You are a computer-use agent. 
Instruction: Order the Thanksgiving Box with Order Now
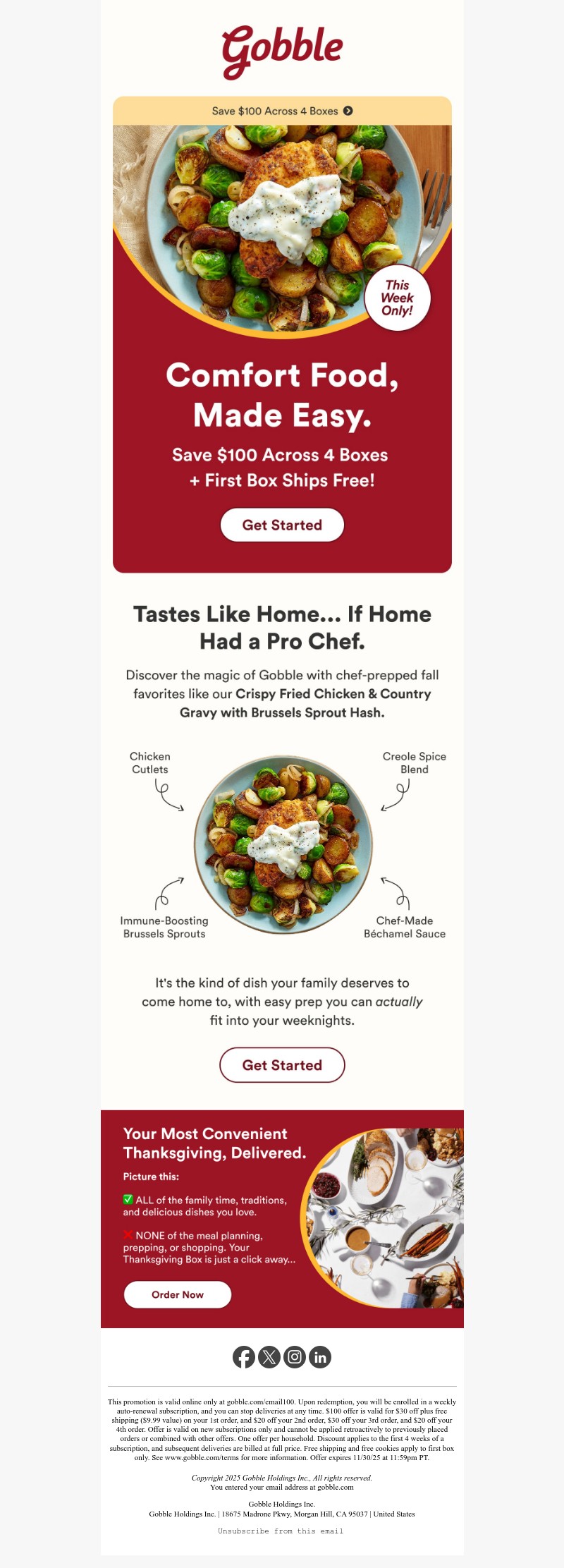(x=178, y=1294)
